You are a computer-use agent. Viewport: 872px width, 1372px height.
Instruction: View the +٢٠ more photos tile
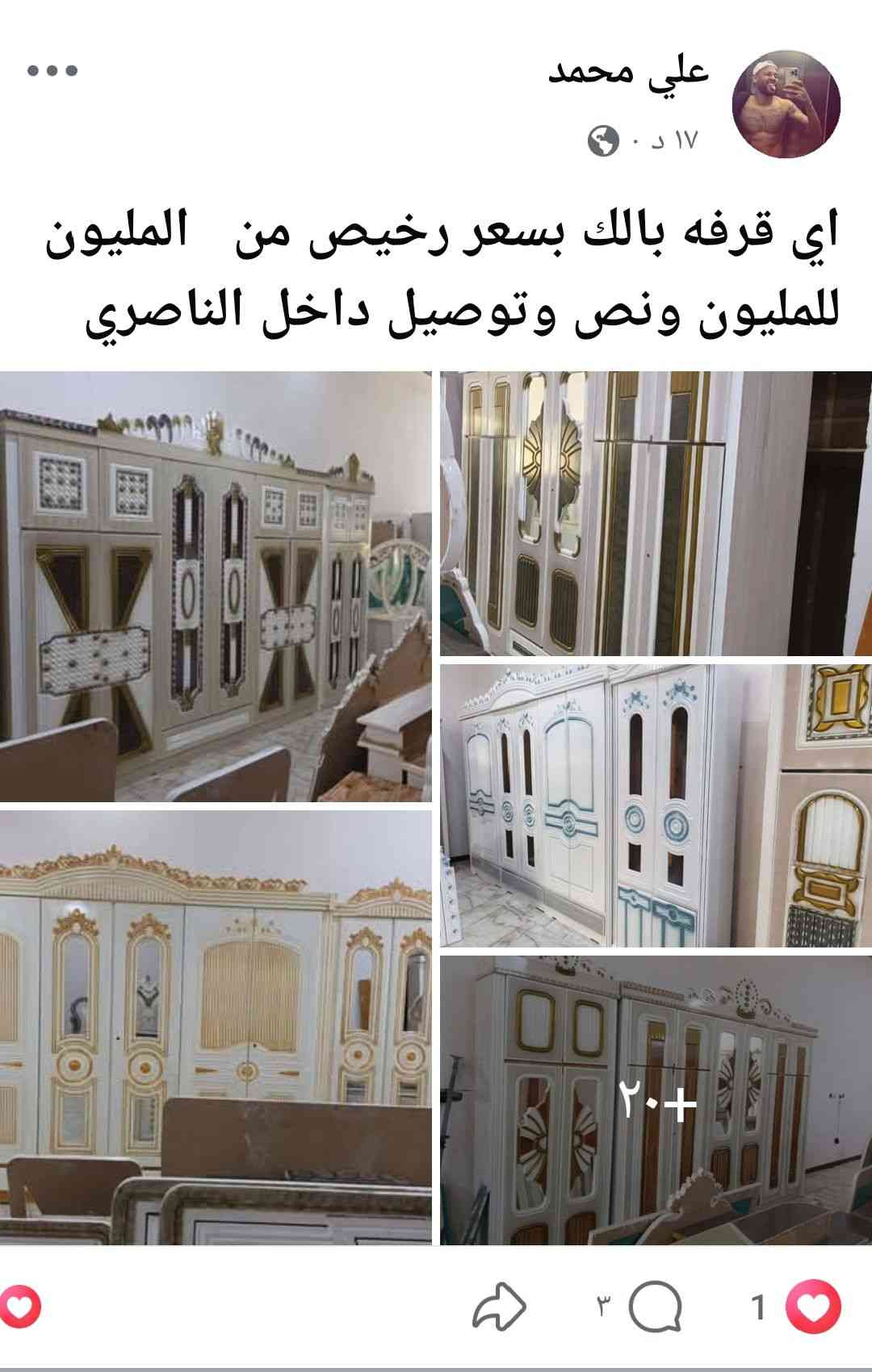point(656,1101)
